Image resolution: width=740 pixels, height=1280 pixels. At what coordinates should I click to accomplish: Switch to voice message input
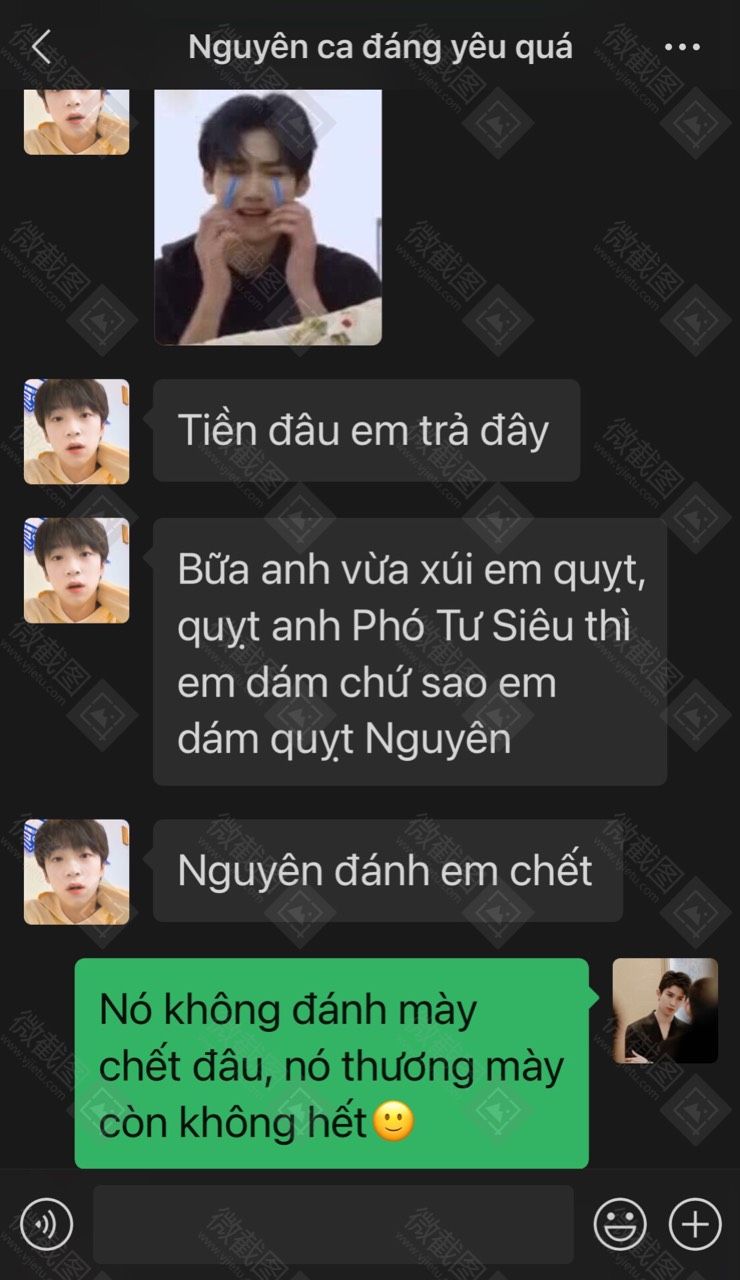pyautogui.click(x=46, y=1224)
